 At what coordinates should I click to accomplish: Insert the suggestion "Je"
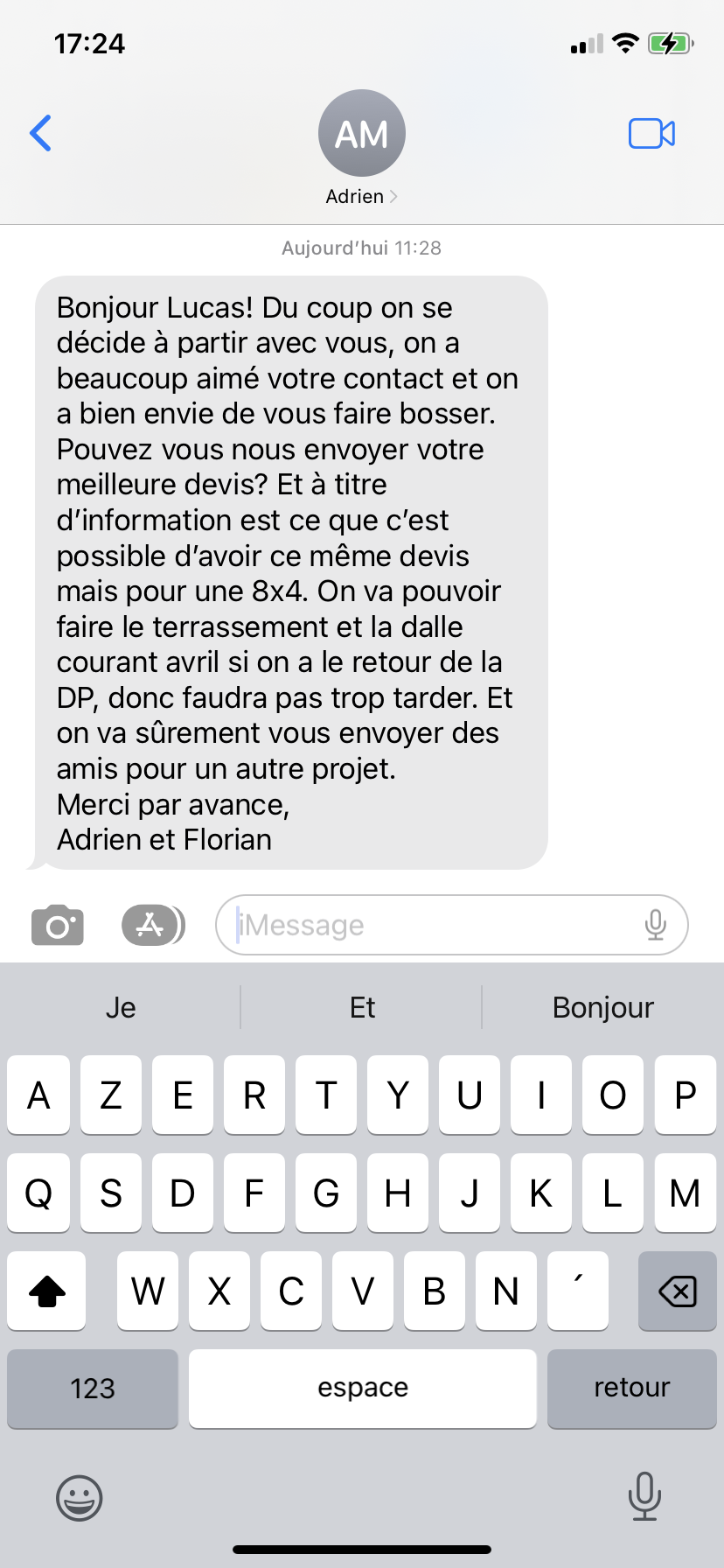(121, 1007)
